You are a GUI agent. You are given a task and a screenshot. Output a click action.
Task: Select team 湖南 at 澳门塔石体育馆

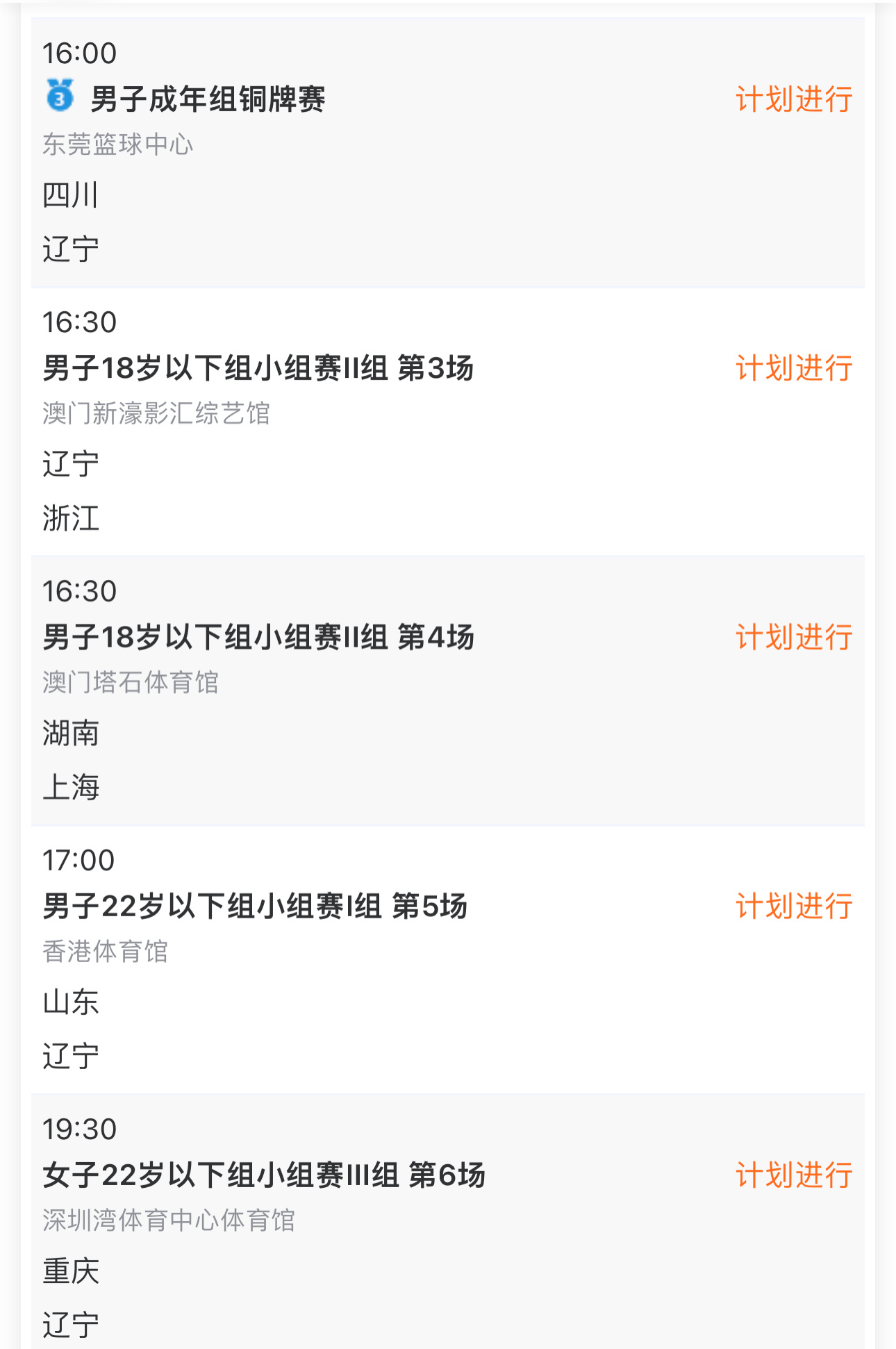point(70,734)
